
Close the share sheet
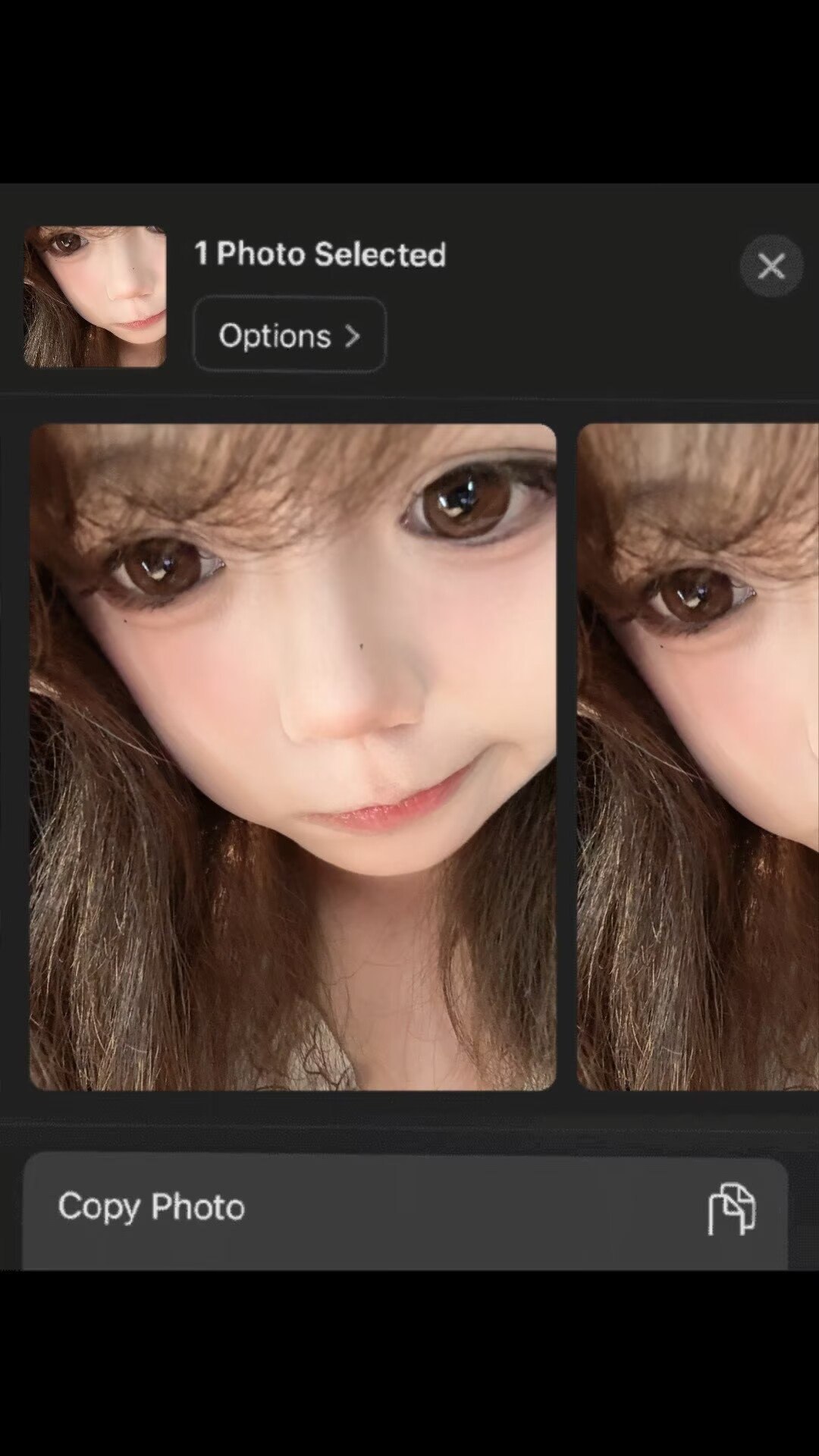[x=771, y=266]
